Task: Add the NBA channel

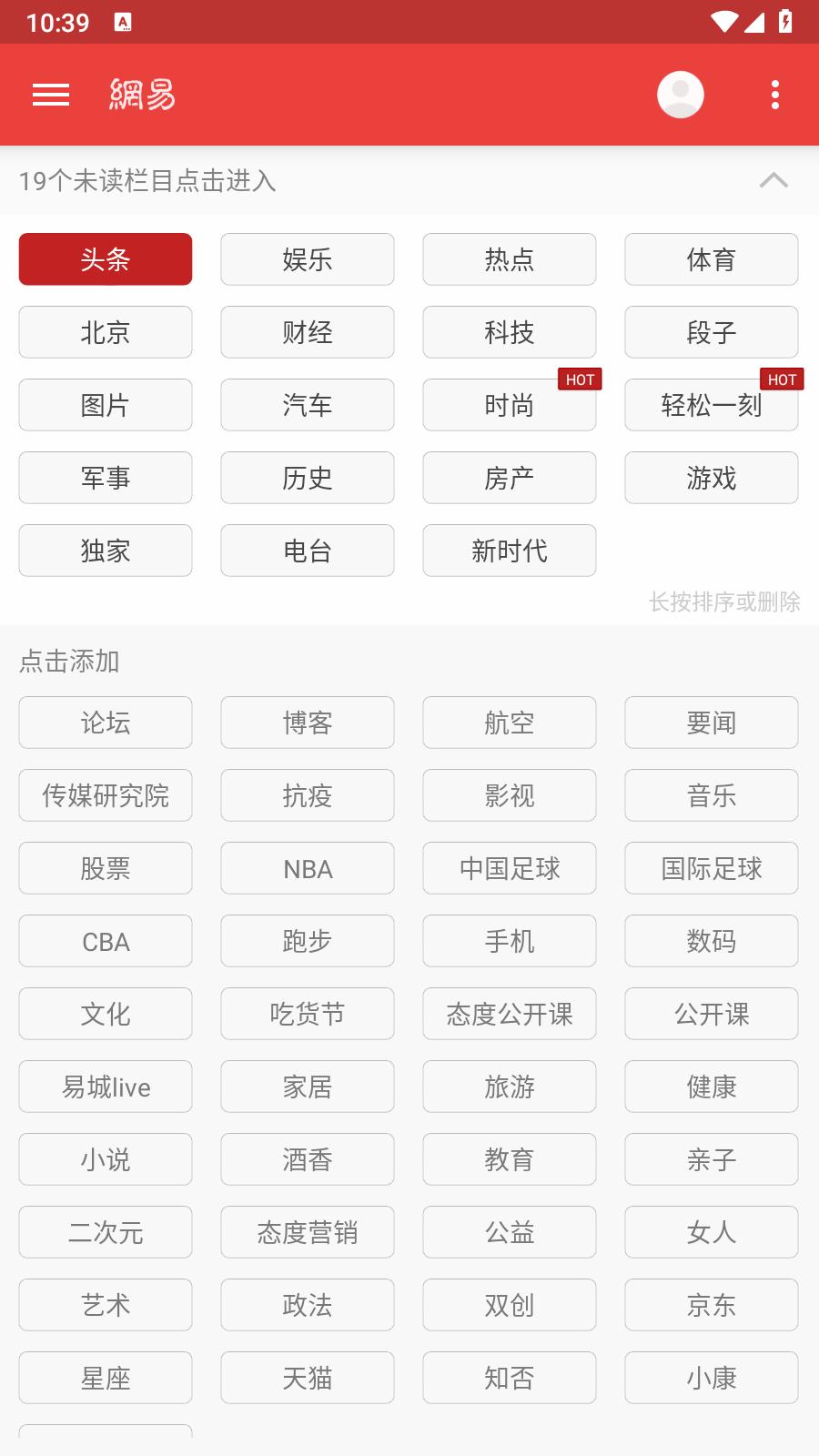Action: [x=308, y=868]
